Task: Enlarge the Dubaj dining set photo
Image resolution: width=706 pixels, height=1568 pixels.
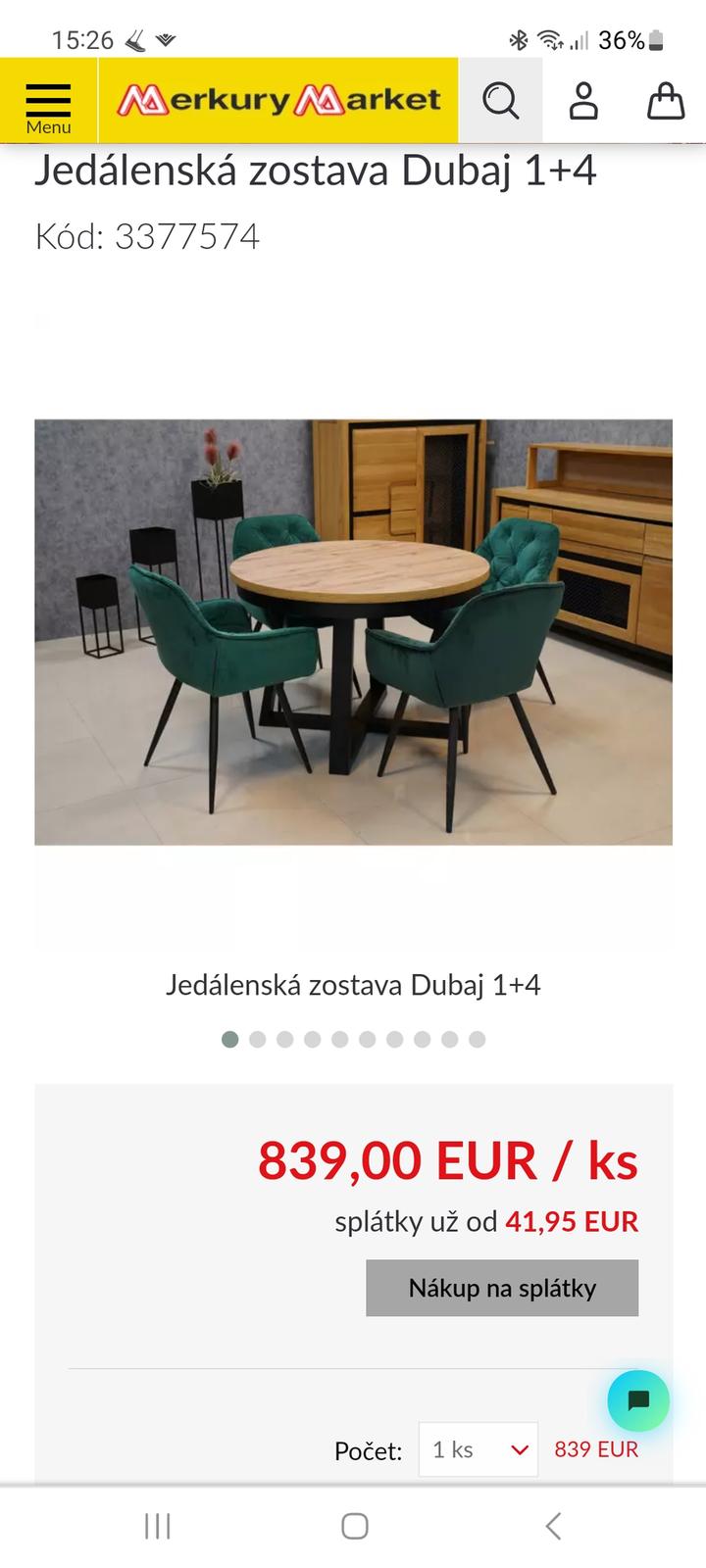Action: coord(353,632)
